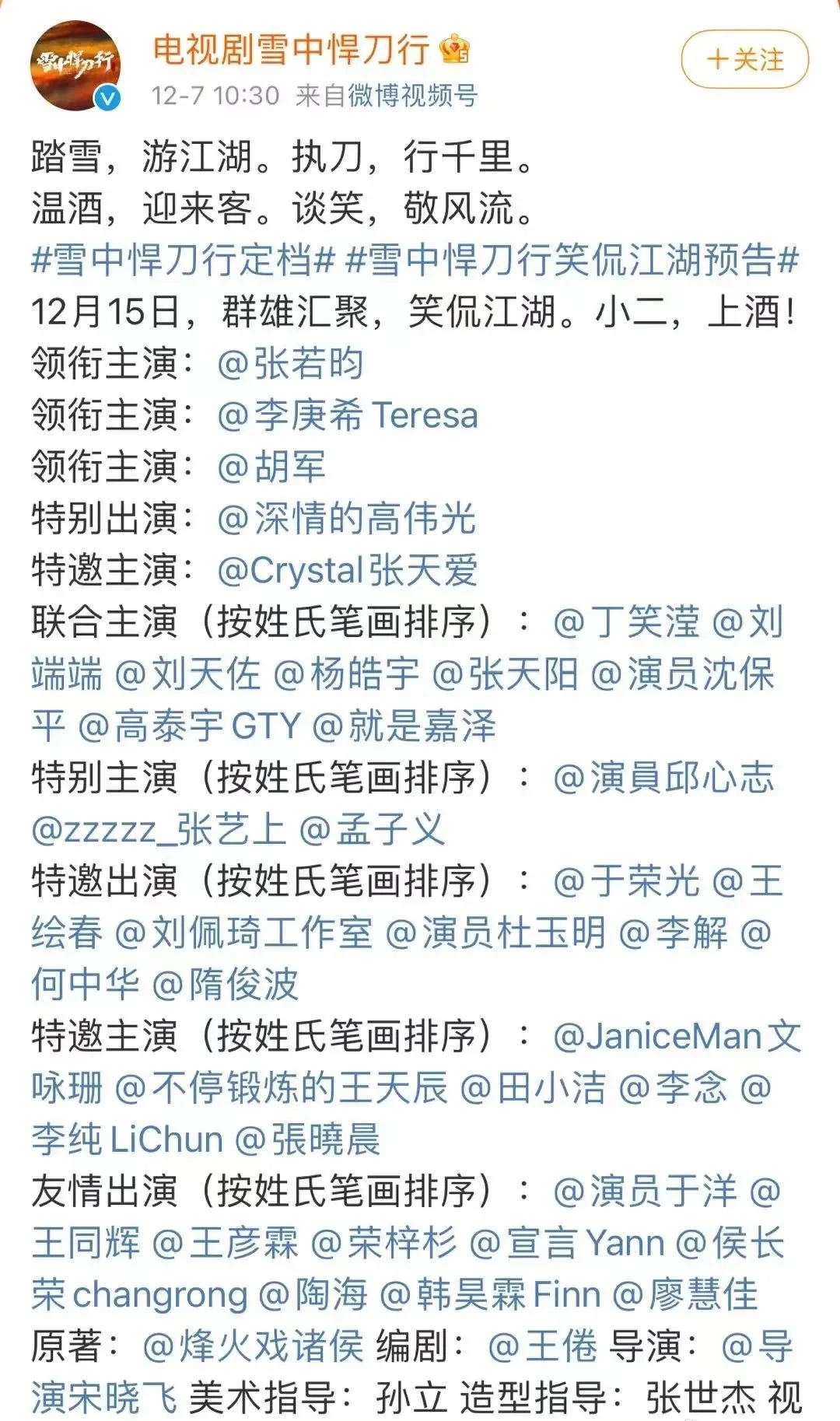This screenshot has width=840, height=1421.
Task: Visit the @孟子义 profile link
Action: (372, 829)
